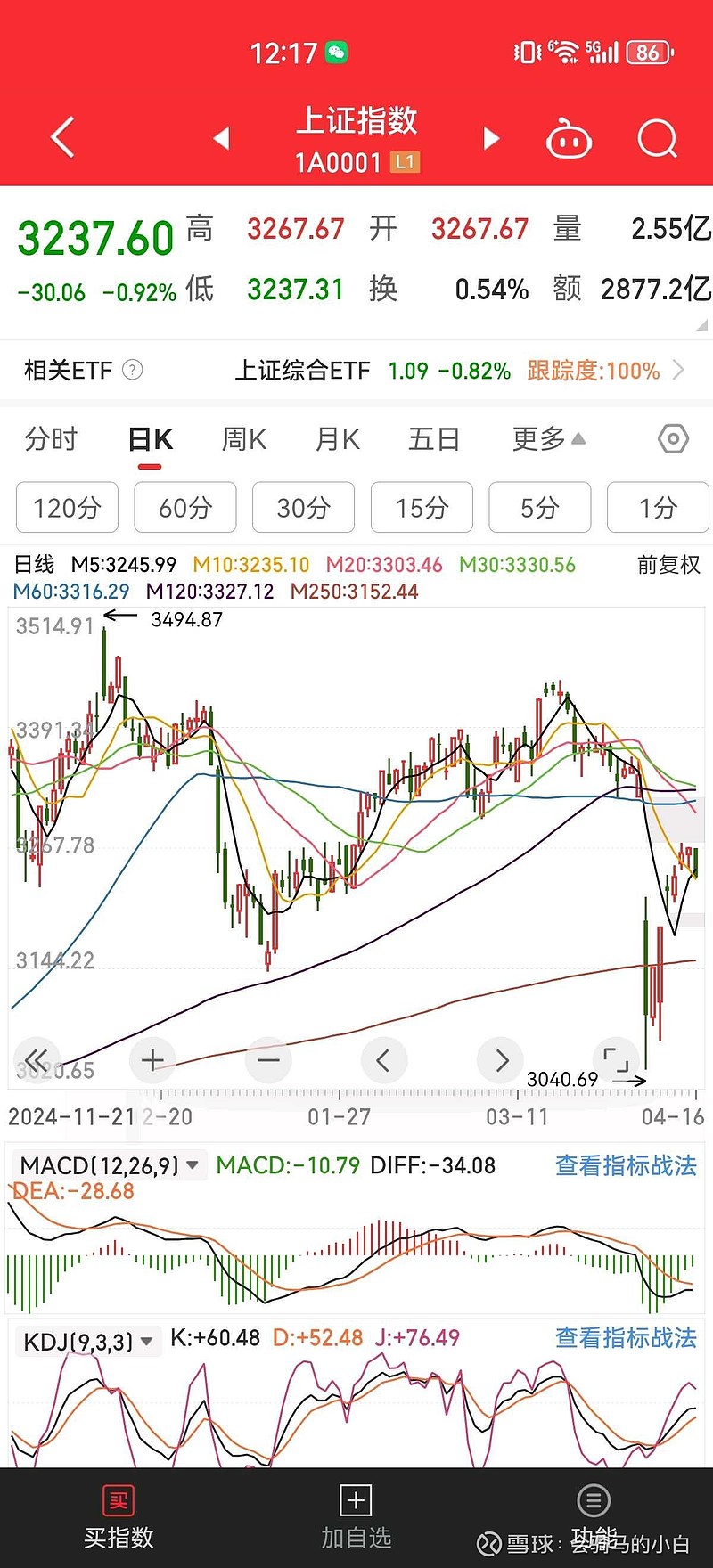713x1568 pixels.
Task: Go back using the header arrow
Action: point(62,138)
